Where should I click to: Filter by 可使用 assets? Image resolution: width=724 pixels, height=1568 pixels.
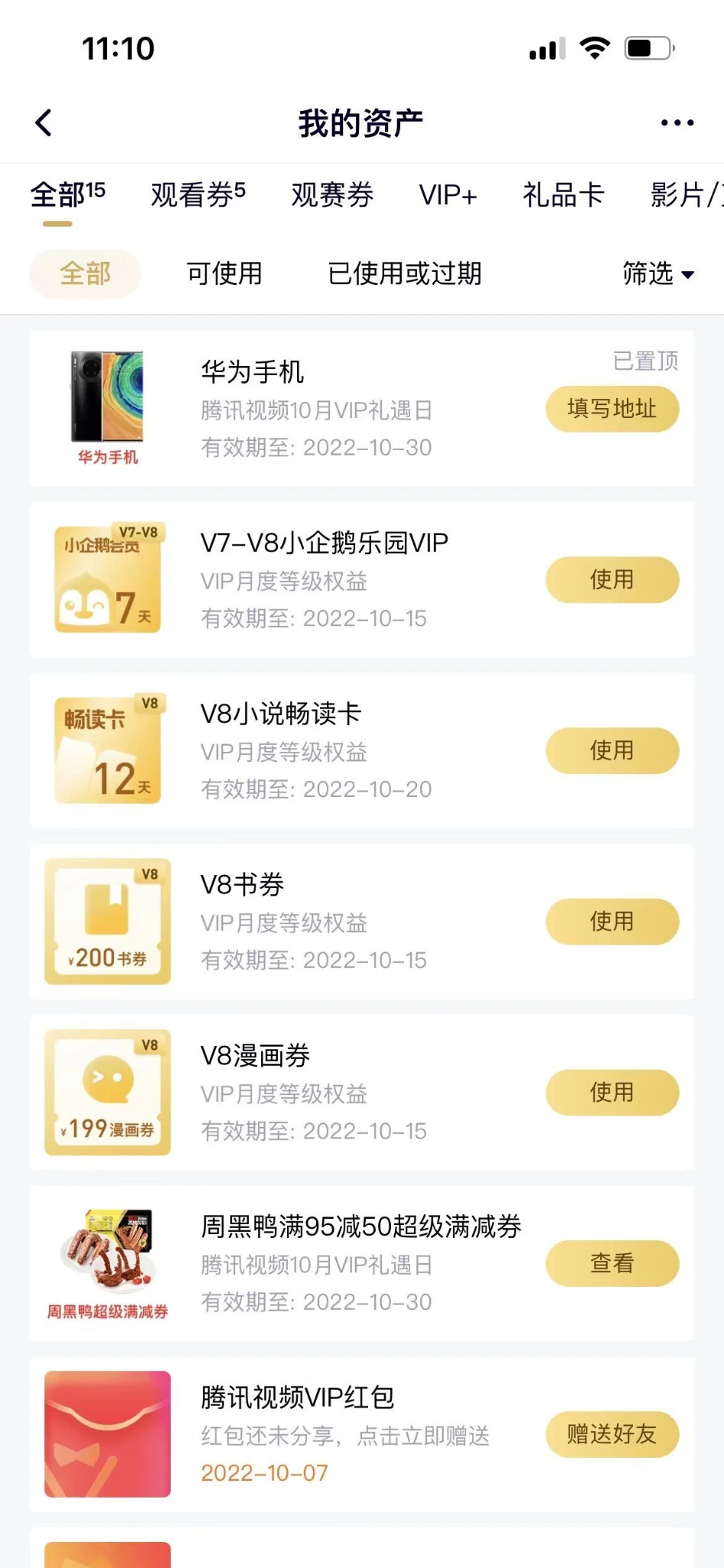(224, 273)
